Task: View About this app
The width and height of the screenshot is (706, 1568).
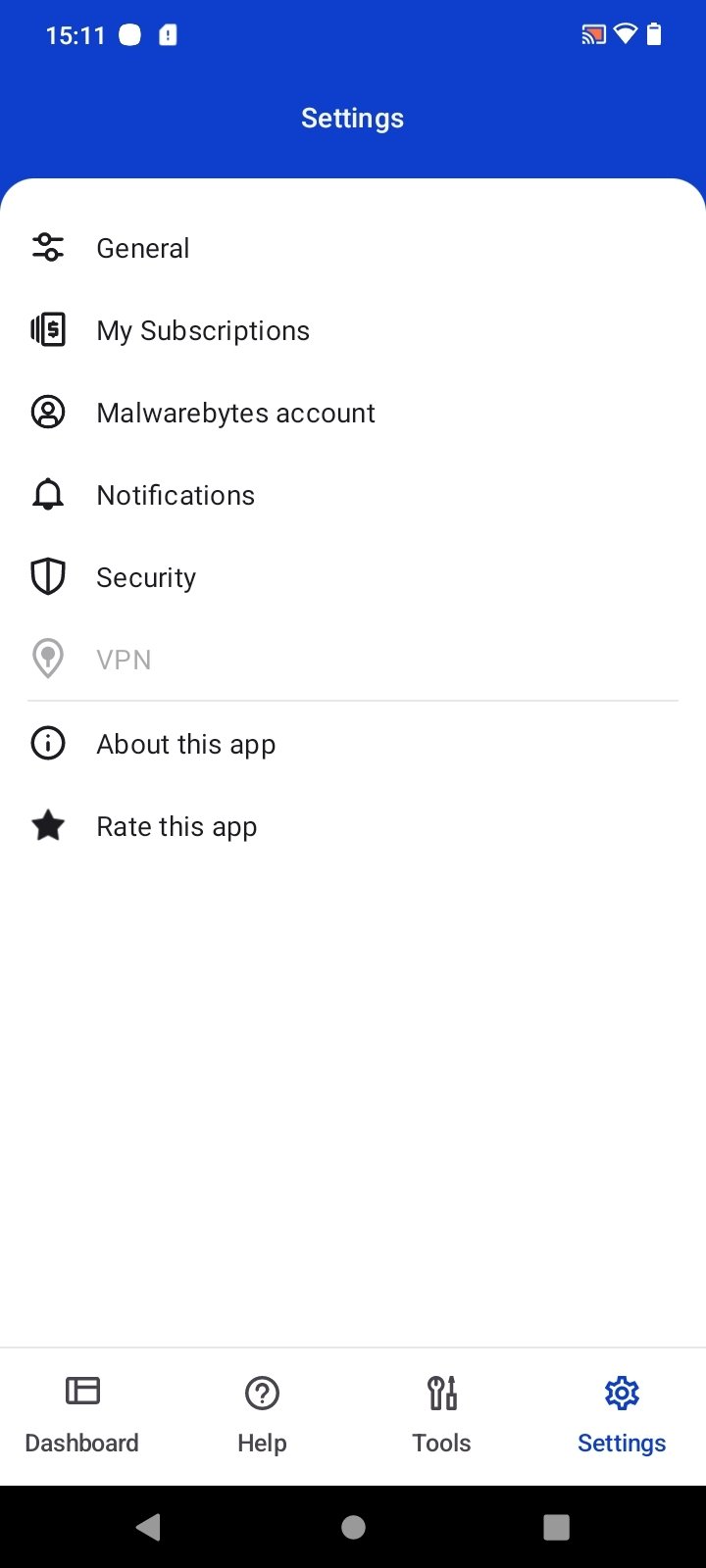Action: pyautogui.click(x=353, y=744)
